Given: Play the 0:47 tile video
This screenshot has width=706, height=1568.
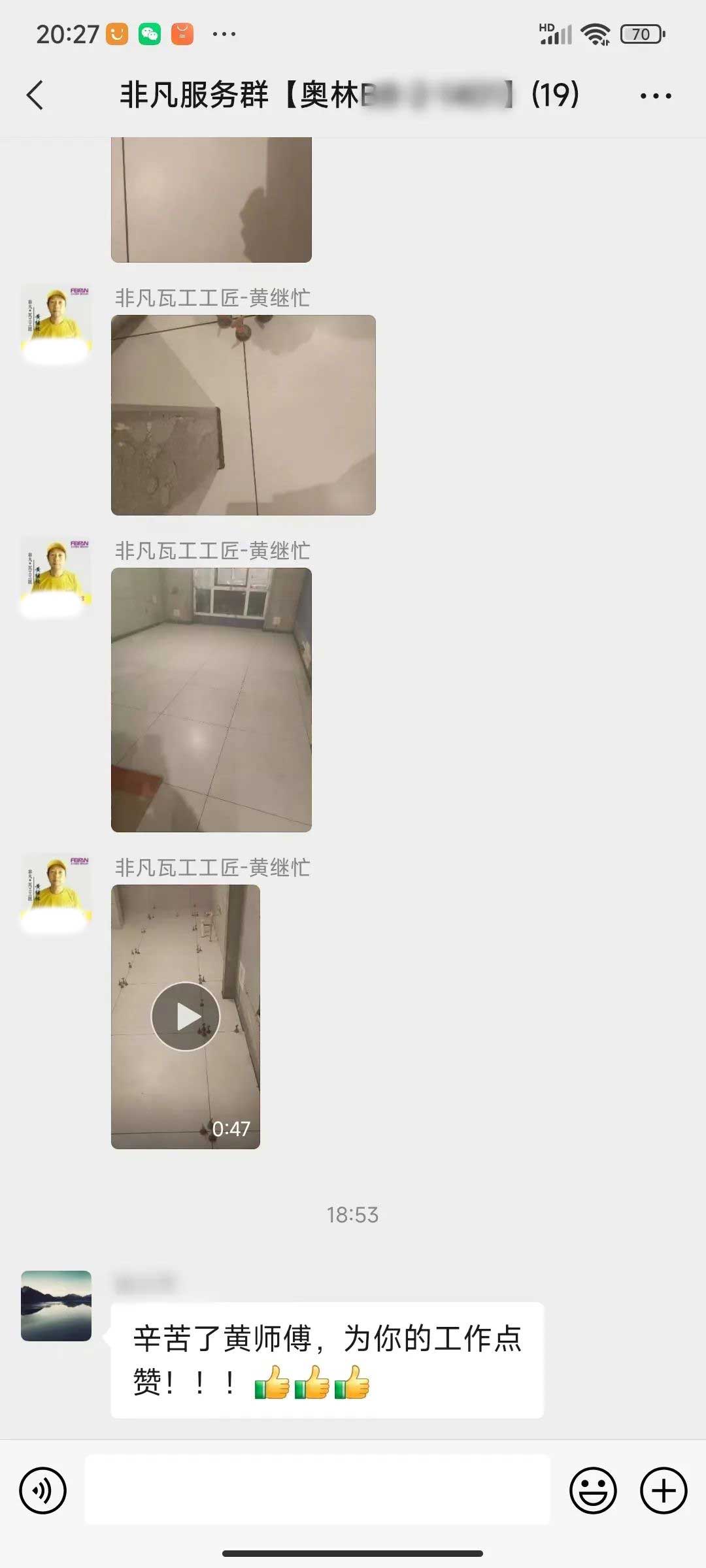Looking at the screenshot, I should click(186, 1016).
